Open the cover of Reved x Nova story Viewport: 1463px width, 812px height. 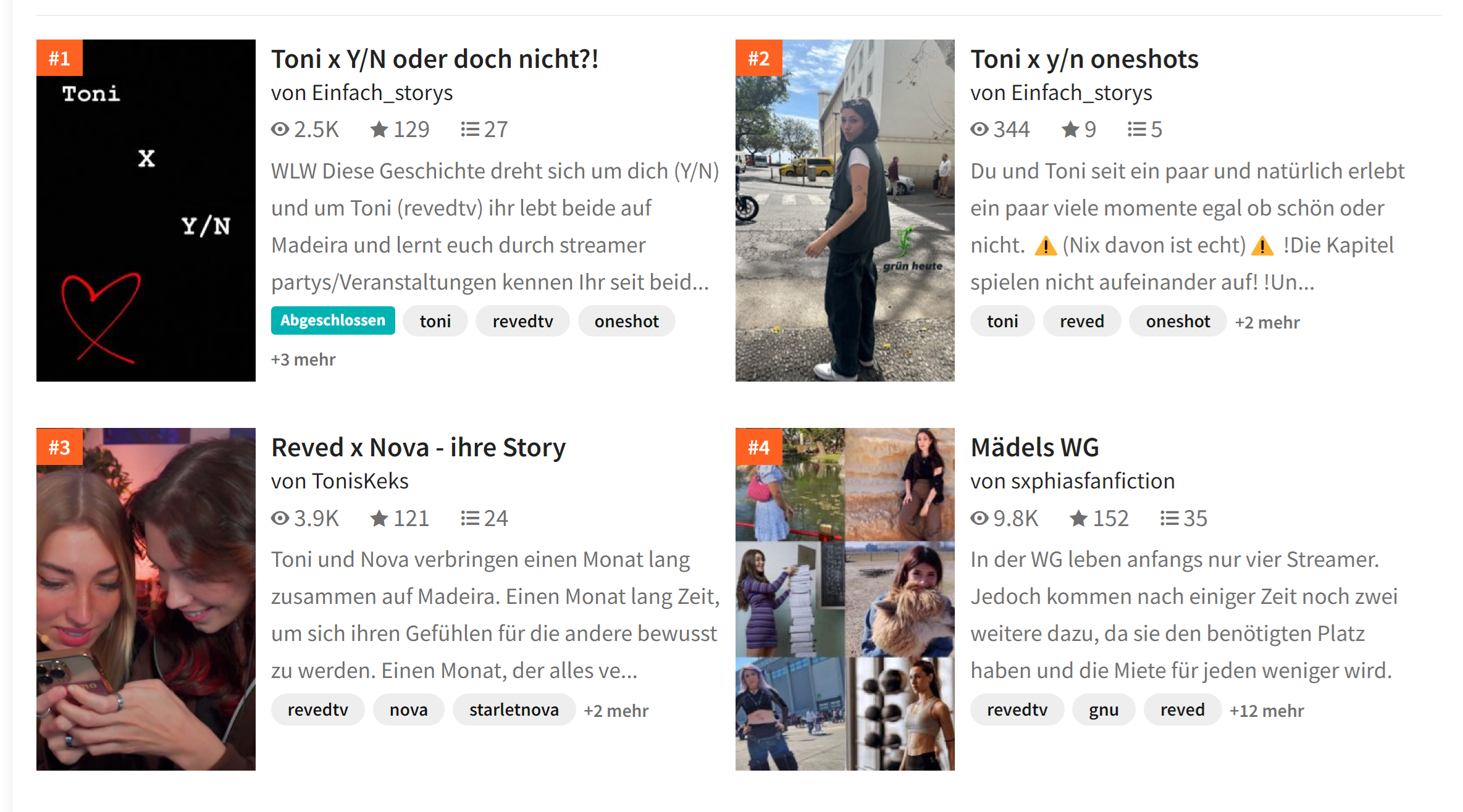[x=146, y=598]
